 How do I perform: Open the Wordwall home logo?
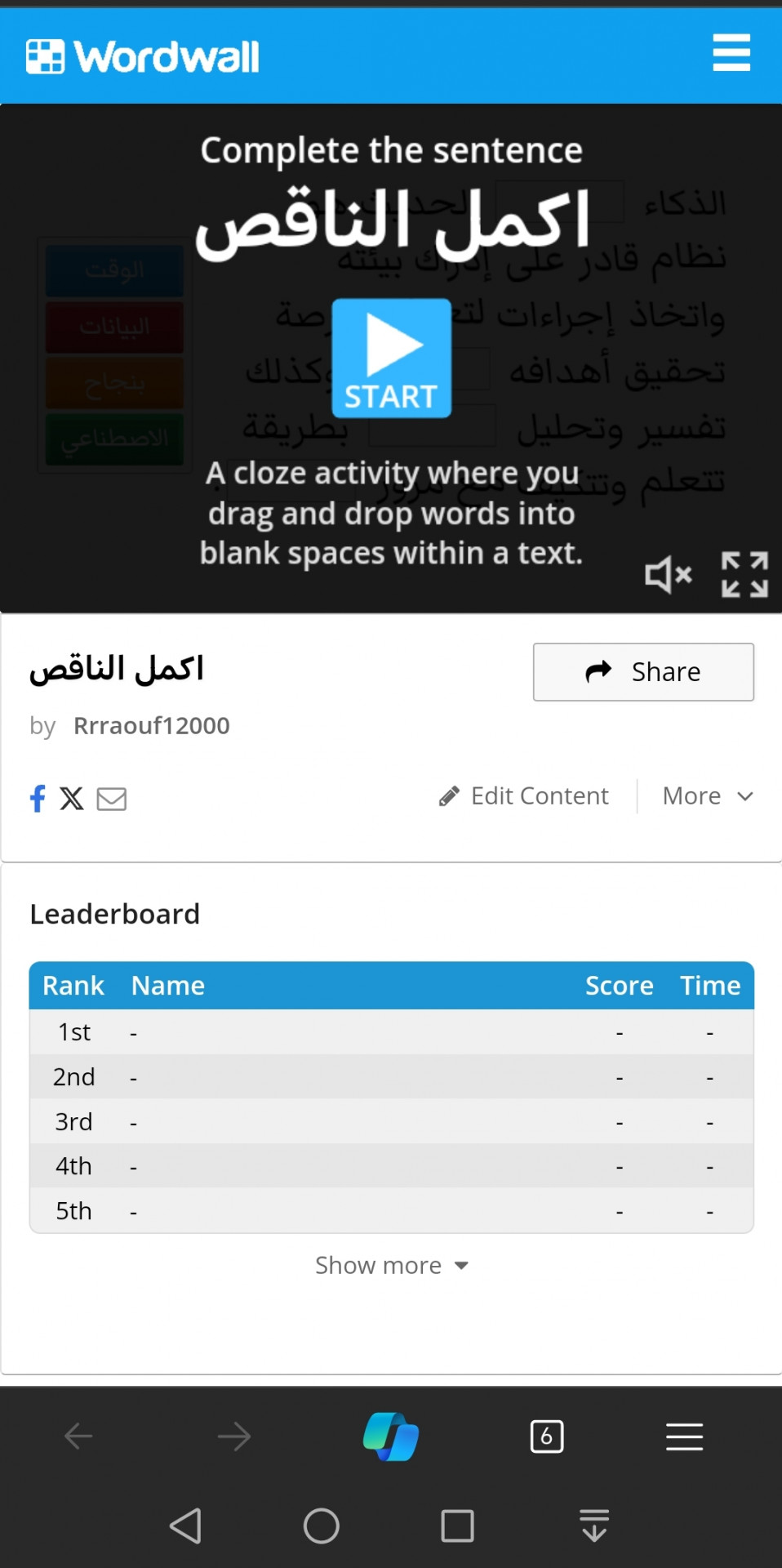coord(143,56)
